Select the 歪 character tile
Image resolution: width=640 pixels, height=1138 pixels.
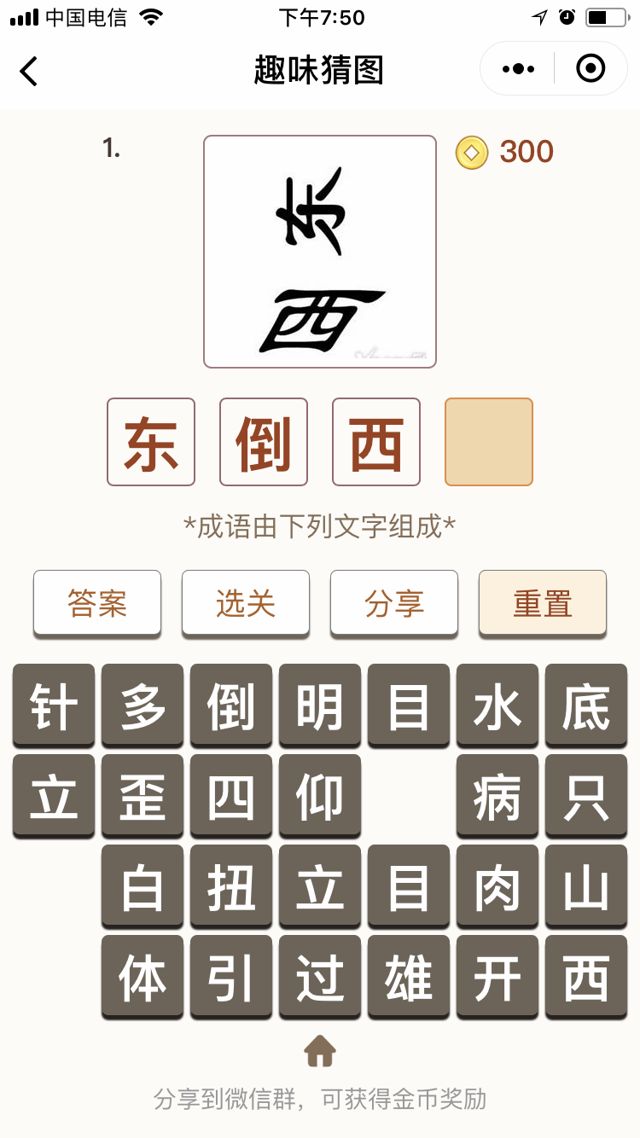coord(143,796)
